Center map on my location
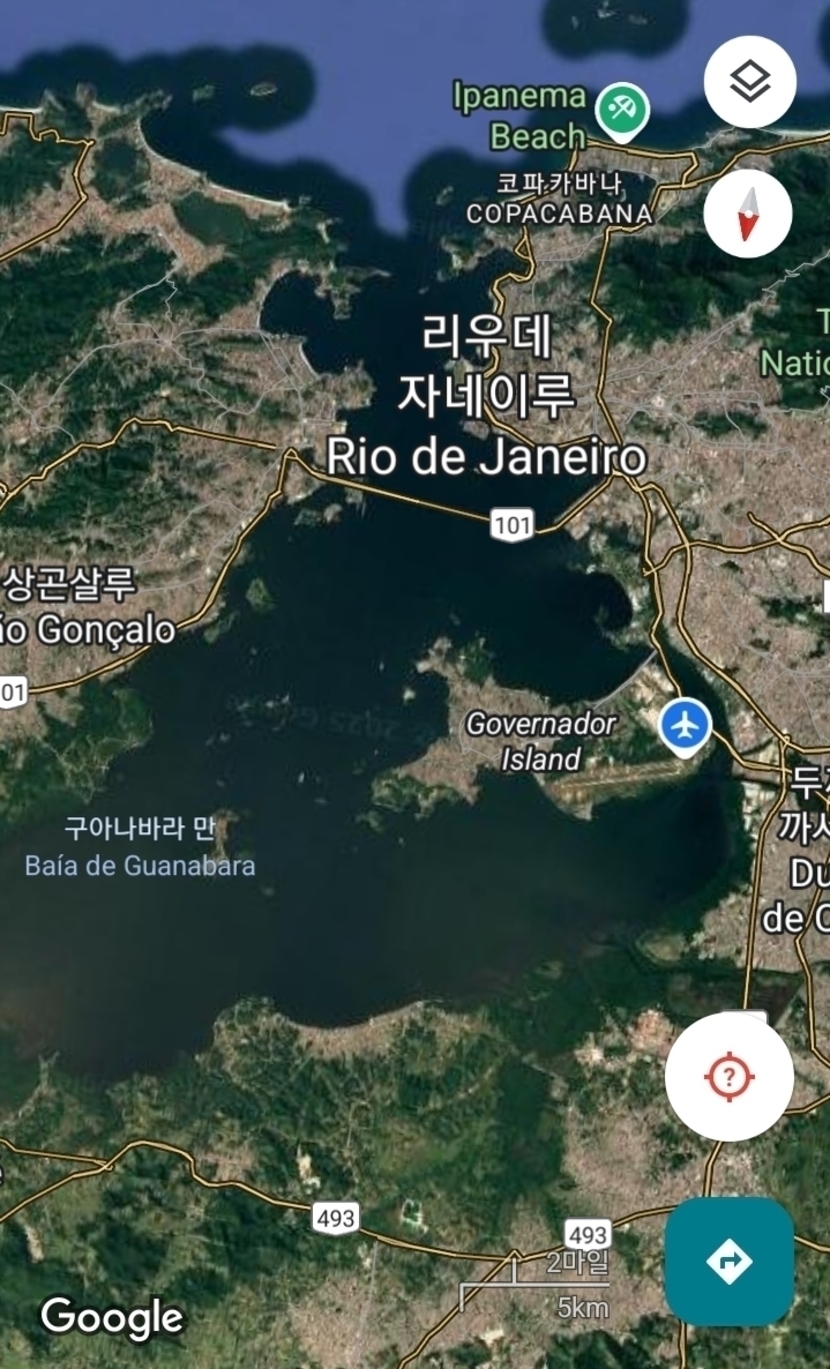This screenshot has width=830, height=1369. 729,1077
